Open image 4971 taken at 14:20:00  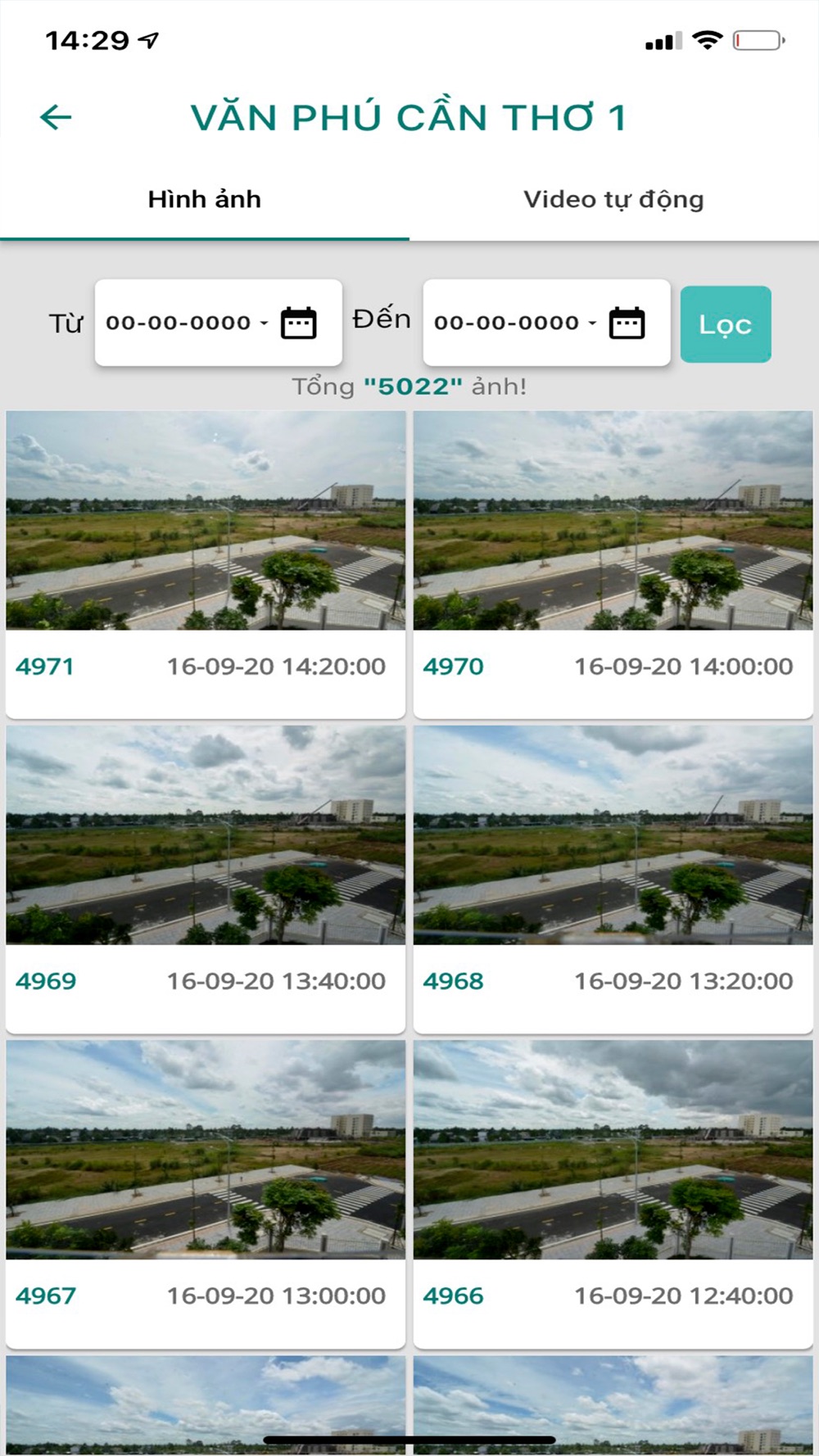206,522
